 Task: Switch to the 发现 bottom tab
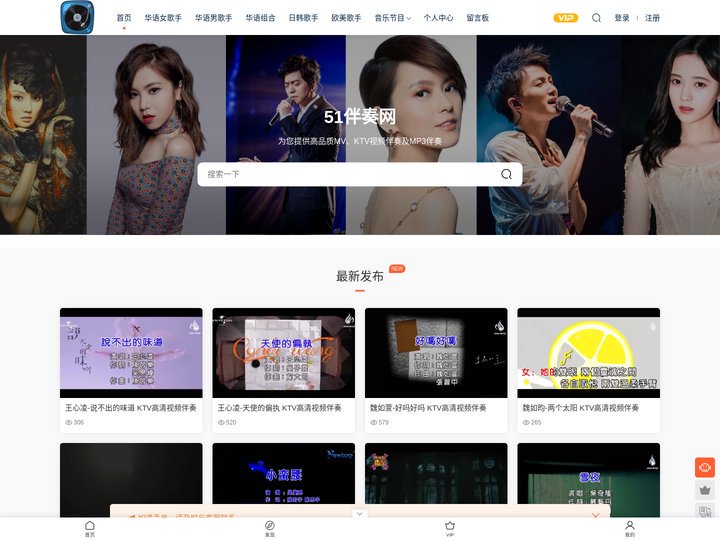(269, 528)
